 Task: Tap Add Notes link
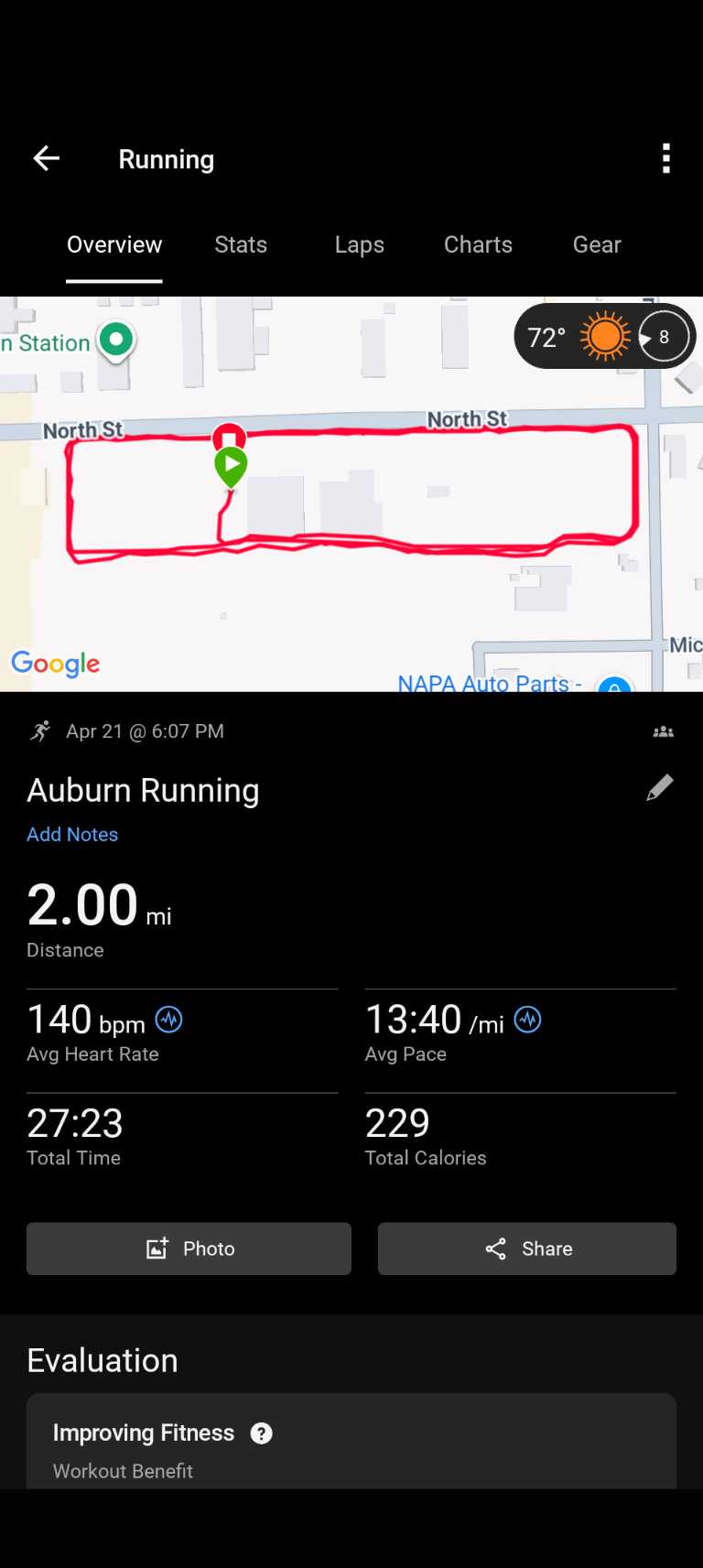coord(72,834)
